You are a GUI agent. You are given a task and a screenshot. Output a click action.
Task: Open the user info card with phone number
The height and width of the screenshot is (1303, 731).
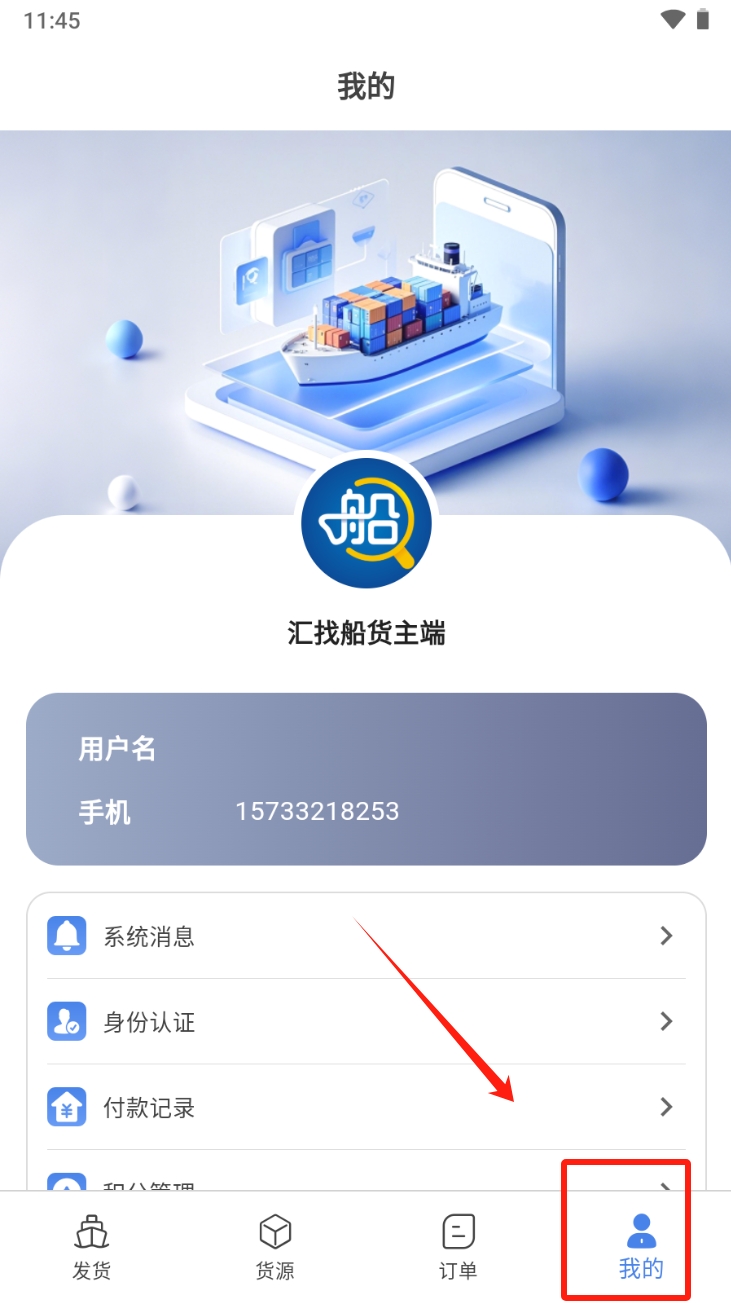[x=366, y=778]
